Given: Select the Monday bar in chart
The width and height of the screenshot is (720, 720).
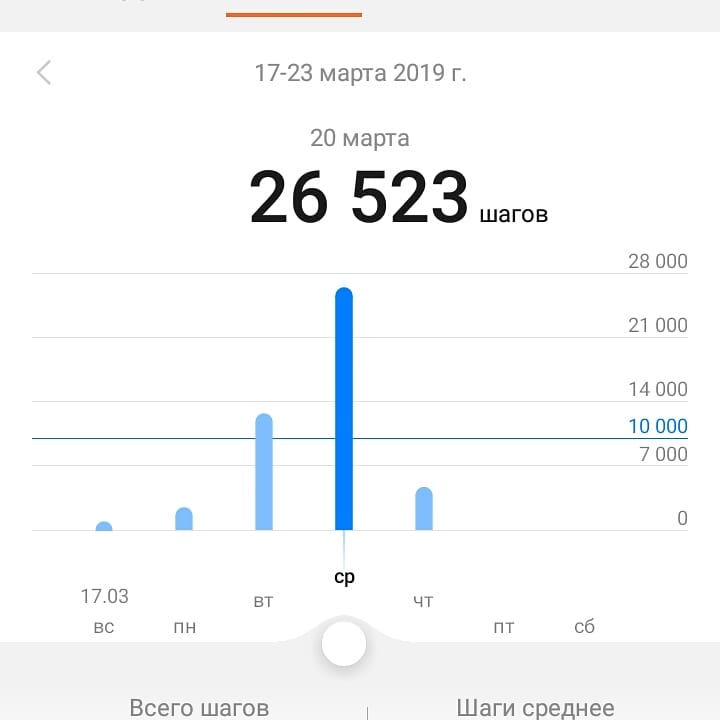Looking at the screenshot, I should [184, 519].
